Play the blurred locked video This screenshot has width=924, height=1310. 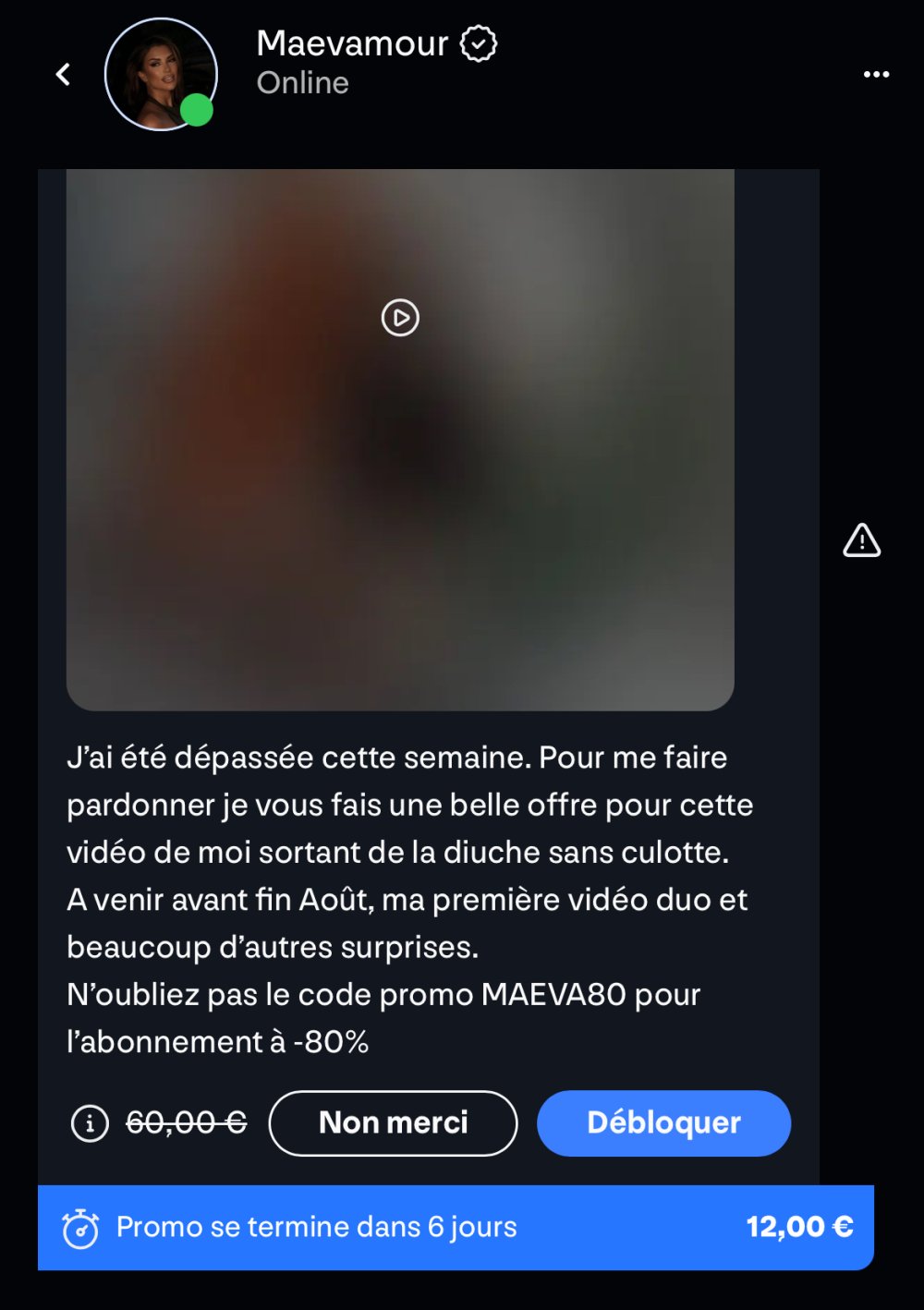[x=400, y=318]
